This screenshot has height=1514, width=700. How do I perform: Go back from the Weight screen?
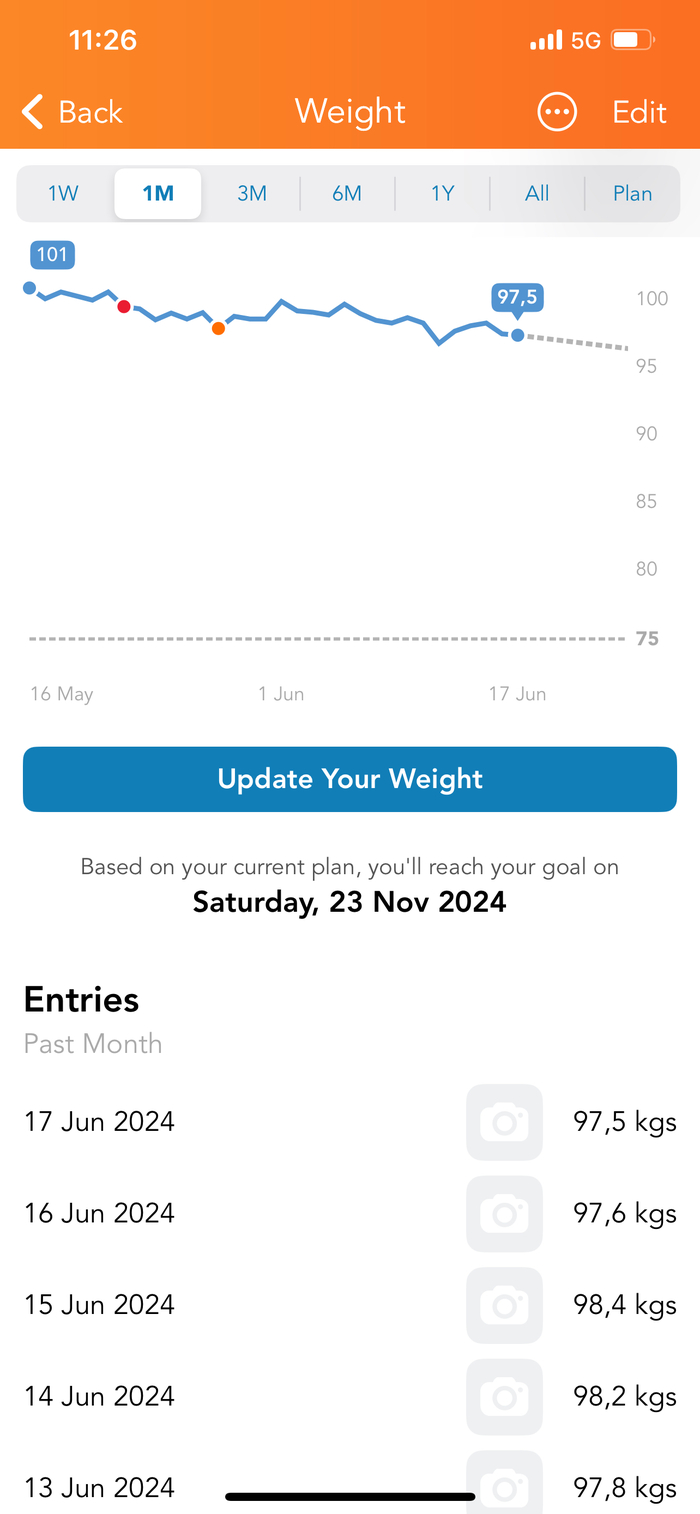[x=72, y=112]
